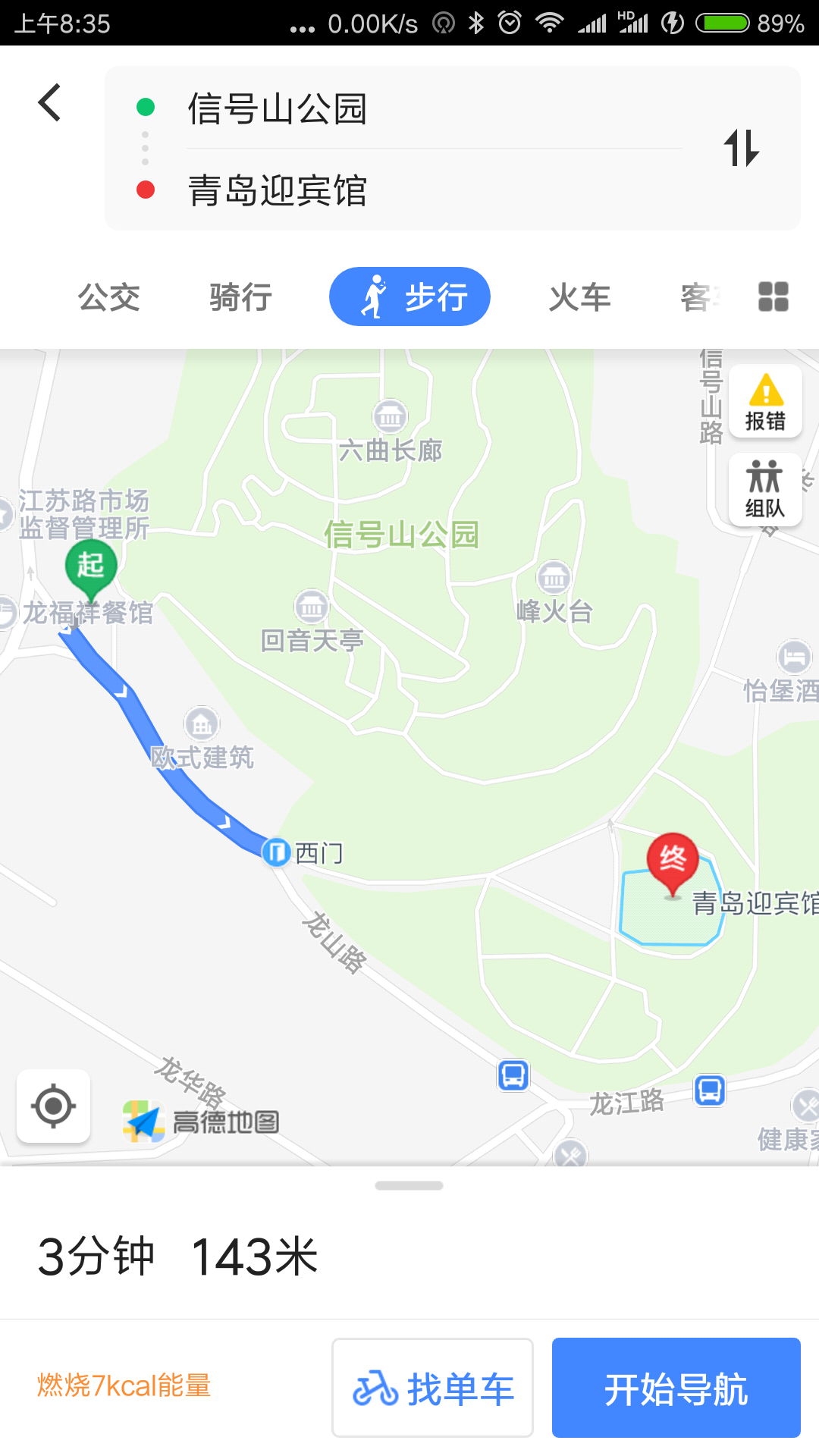Screen dimensions: 819x1456
Task: Expand the route details panel handle
Action: point(409,1185)
